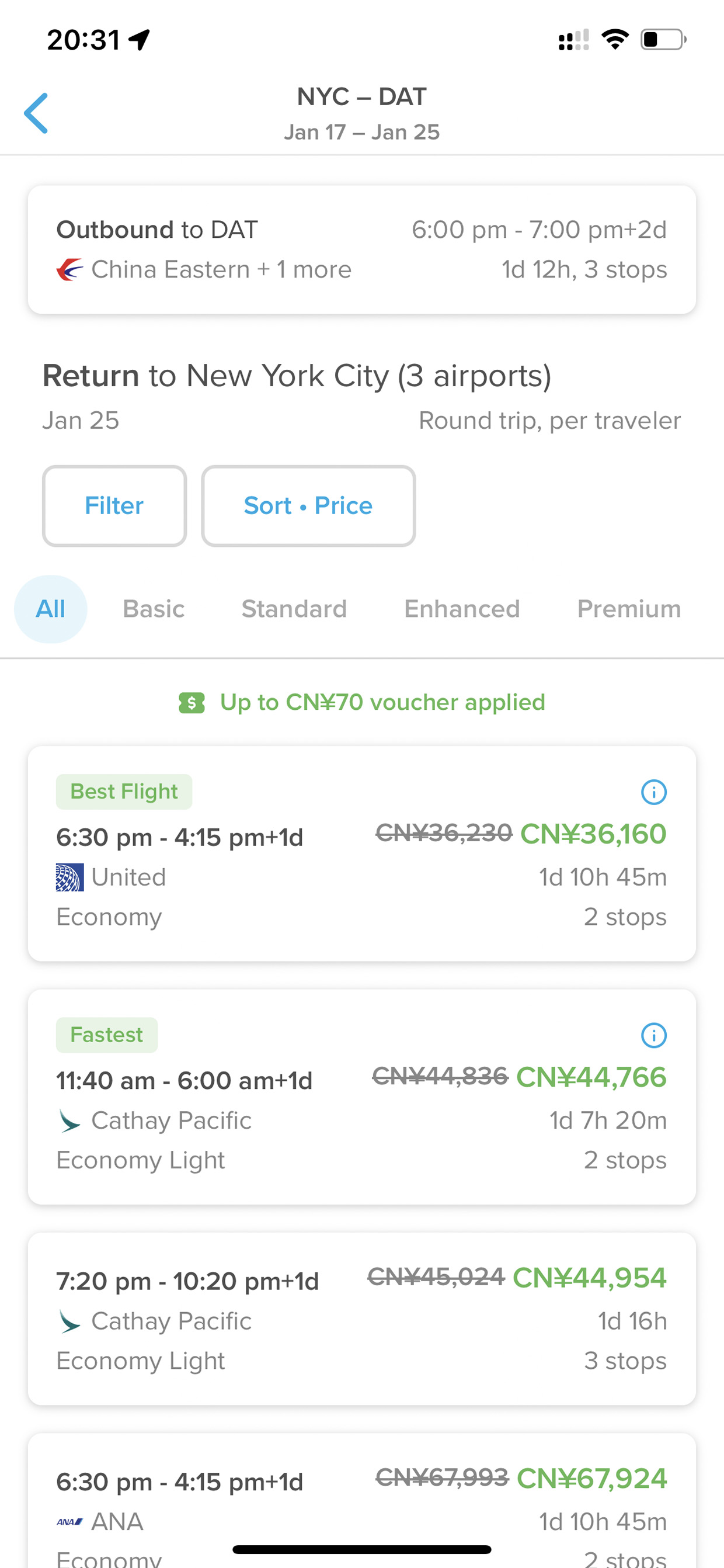Choose the Fastest Cathay Pacific flight CN¥44,766
Viewport: 724px width, 1568px height.
pyautogui.click(x=362, y=1097)
